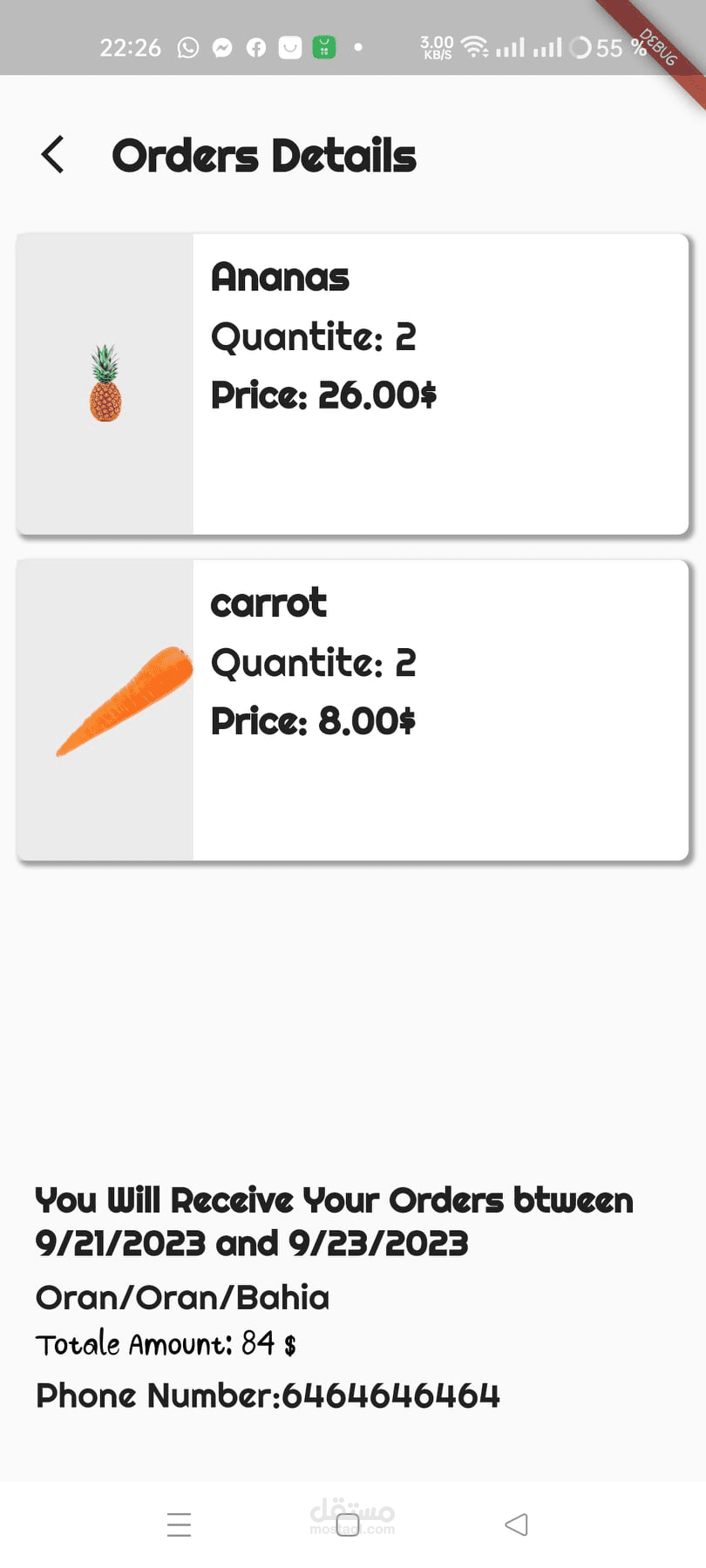Open the Ananas order card
706x1568 pixels.
click(x=353, y=384)
